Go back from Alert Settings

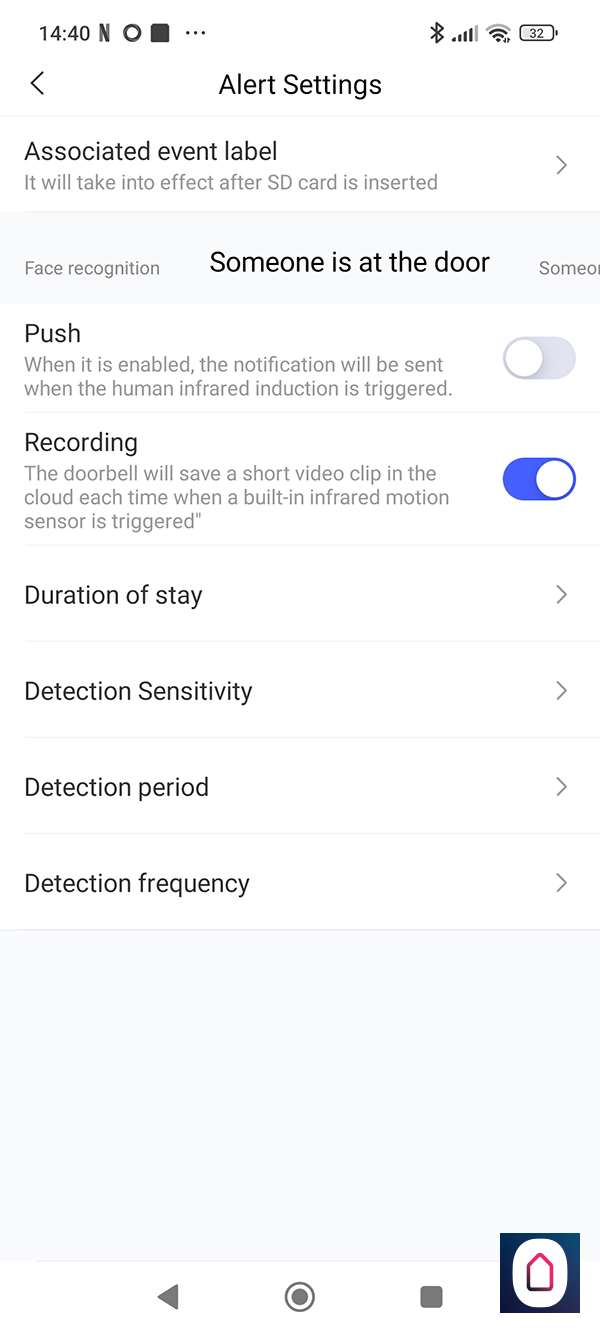pos(38,84)
